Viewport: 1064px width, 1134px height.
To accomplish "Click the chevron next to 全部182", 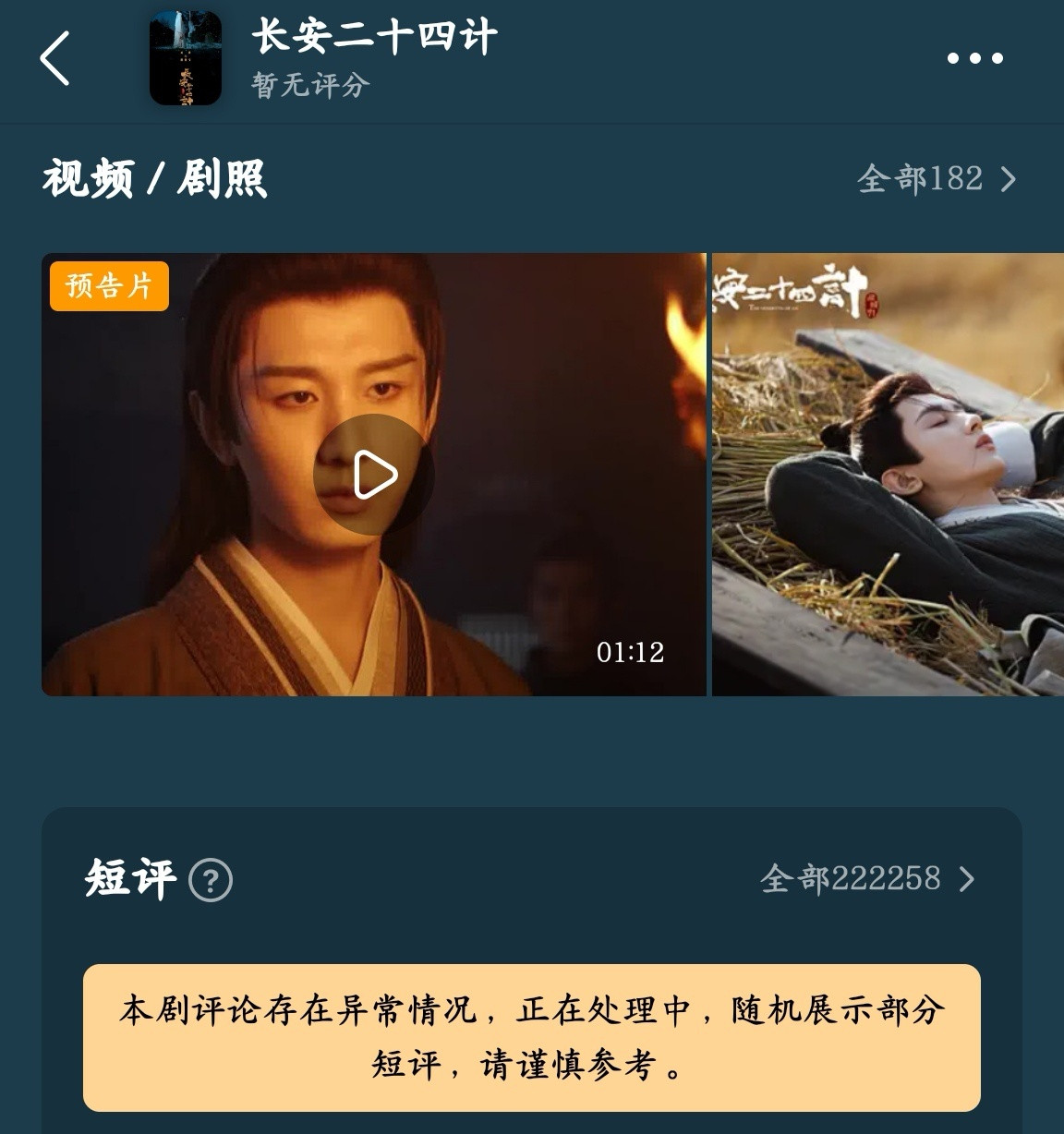I will click(1007, 179).
